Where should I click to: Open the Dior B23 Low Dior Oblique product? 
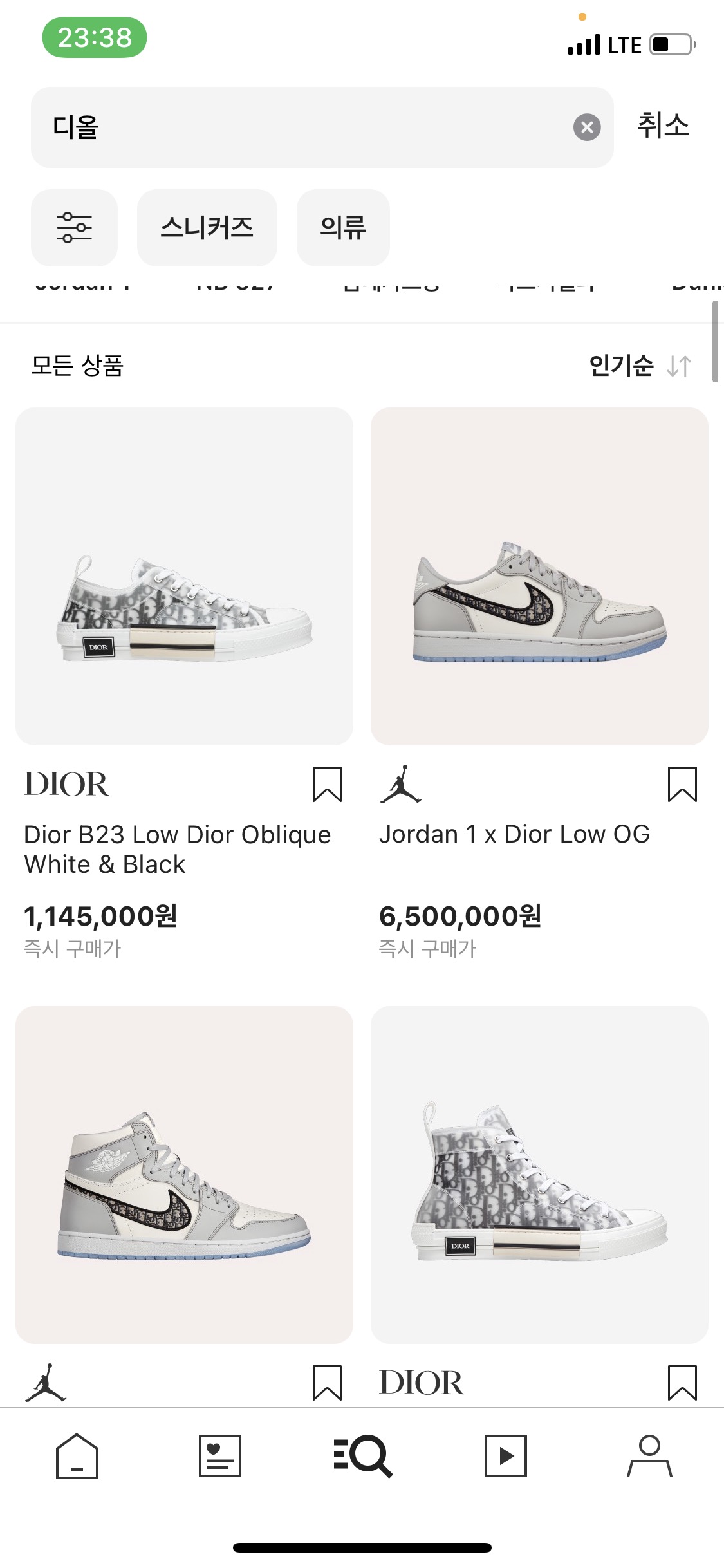click(184, 576)
